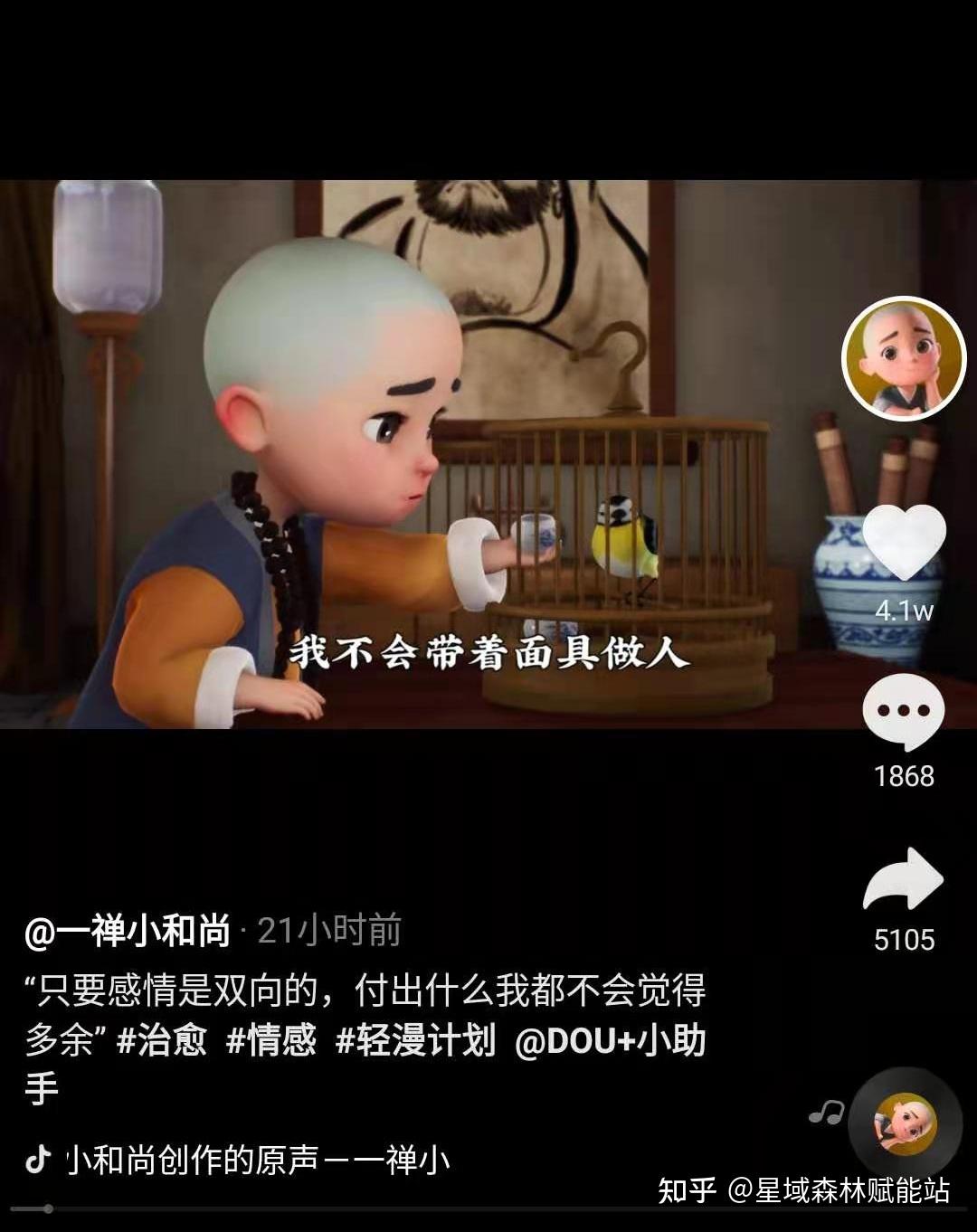Open 一禅小和尚's profile avatar

pos(904,358)
